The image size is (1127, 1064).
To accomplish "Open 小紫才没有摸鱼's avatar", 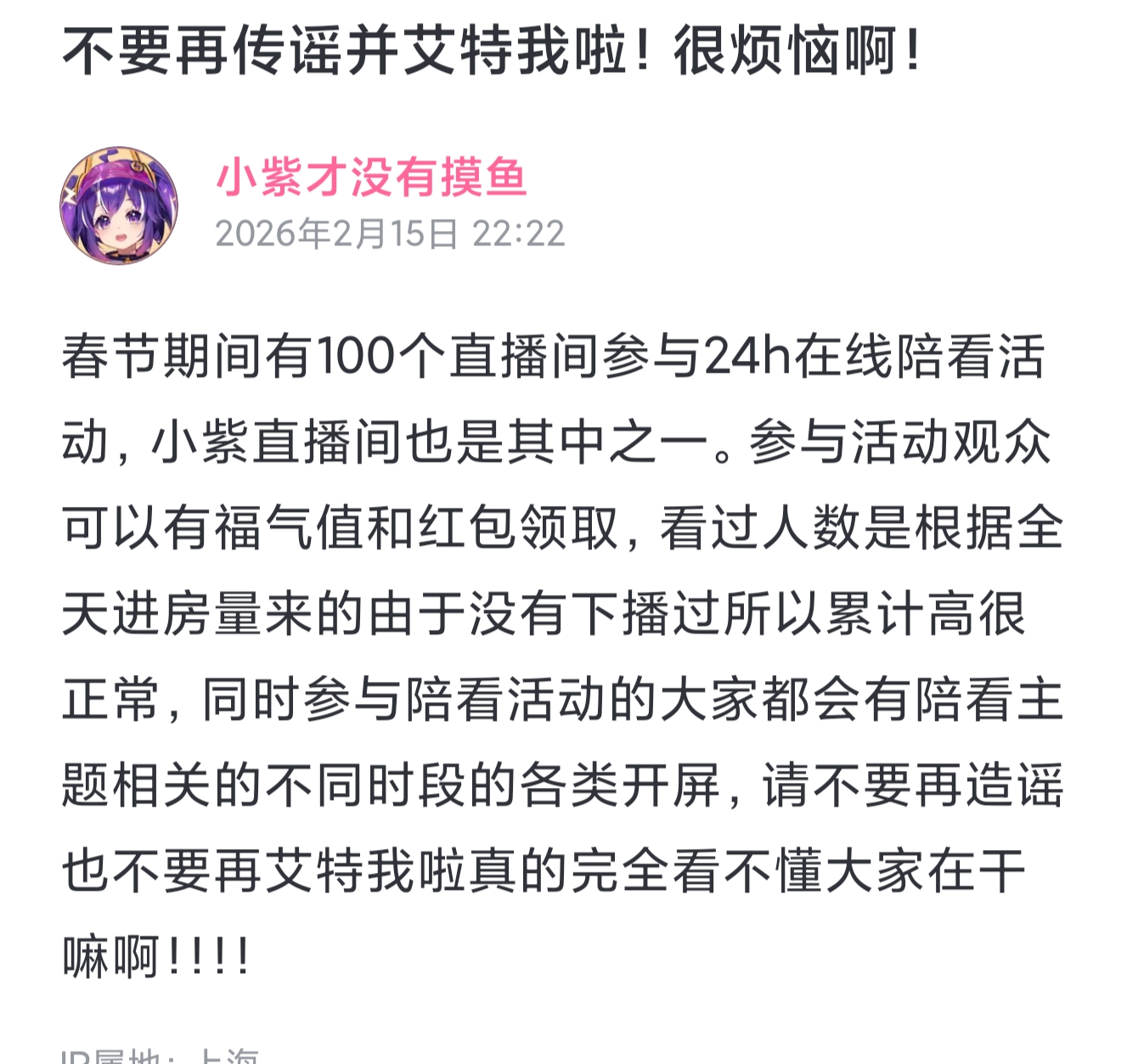I will [x=119, y=205].
